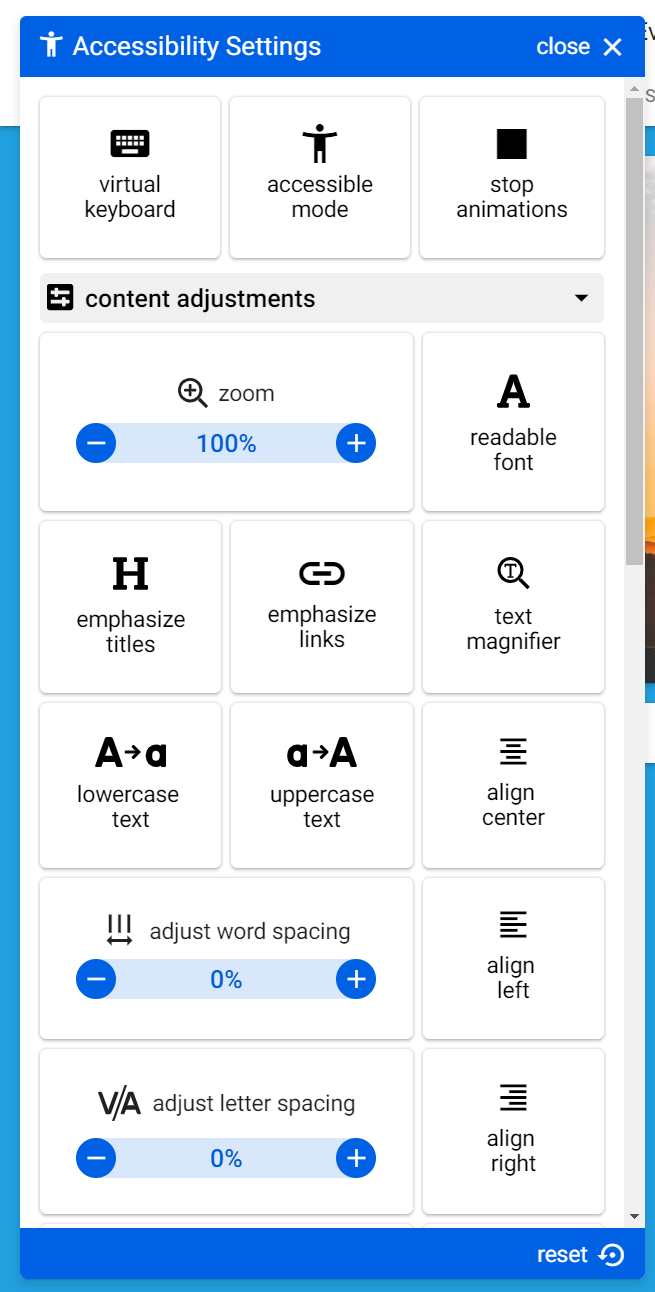Screen dimensions: 655x1292
Task: Switch text to uppercase
Action: [322, 785]
